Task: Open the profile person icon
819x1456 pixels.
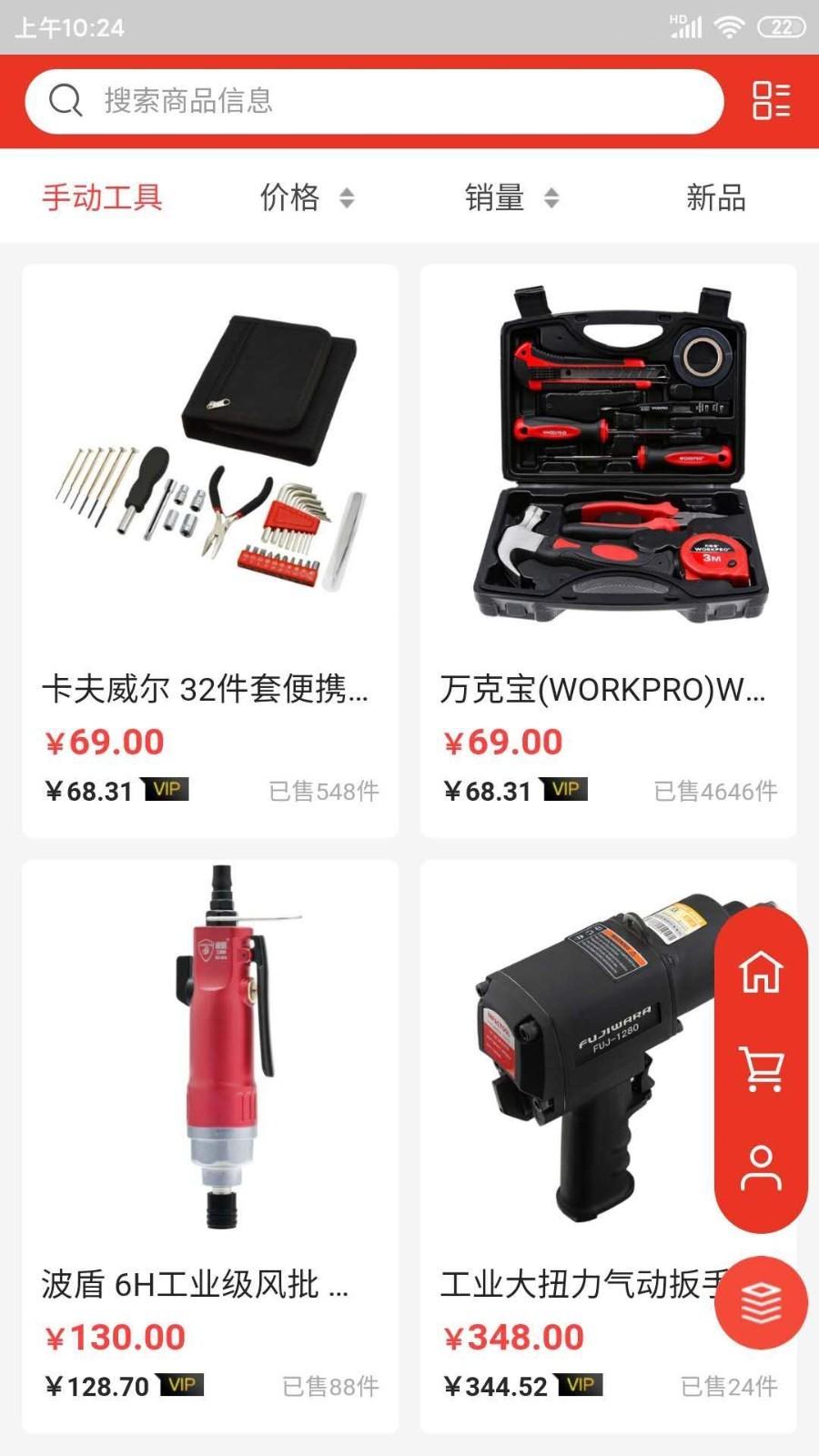Action: (x=761, y=1163)
